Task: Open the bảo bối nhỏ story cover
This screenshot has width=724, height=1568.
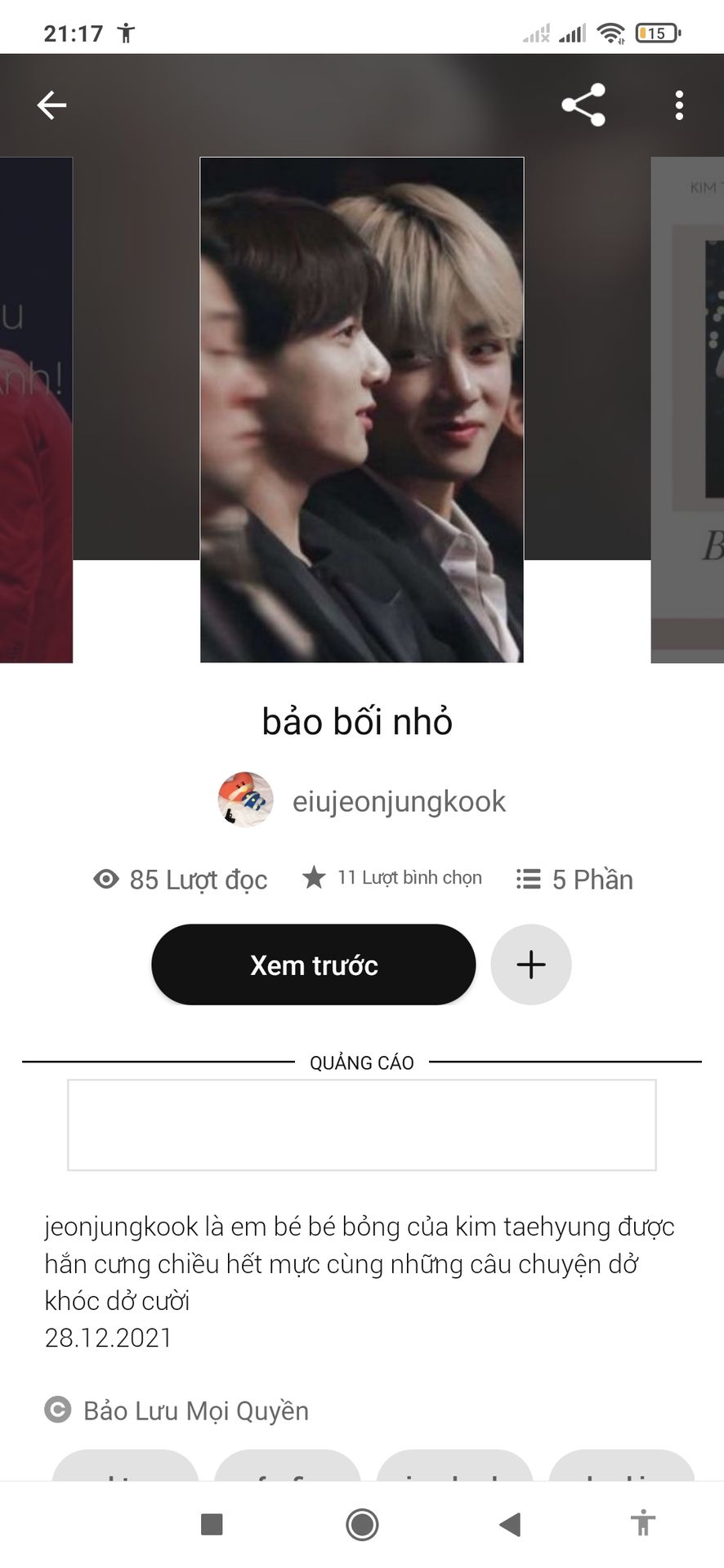Action: [362, 409]
